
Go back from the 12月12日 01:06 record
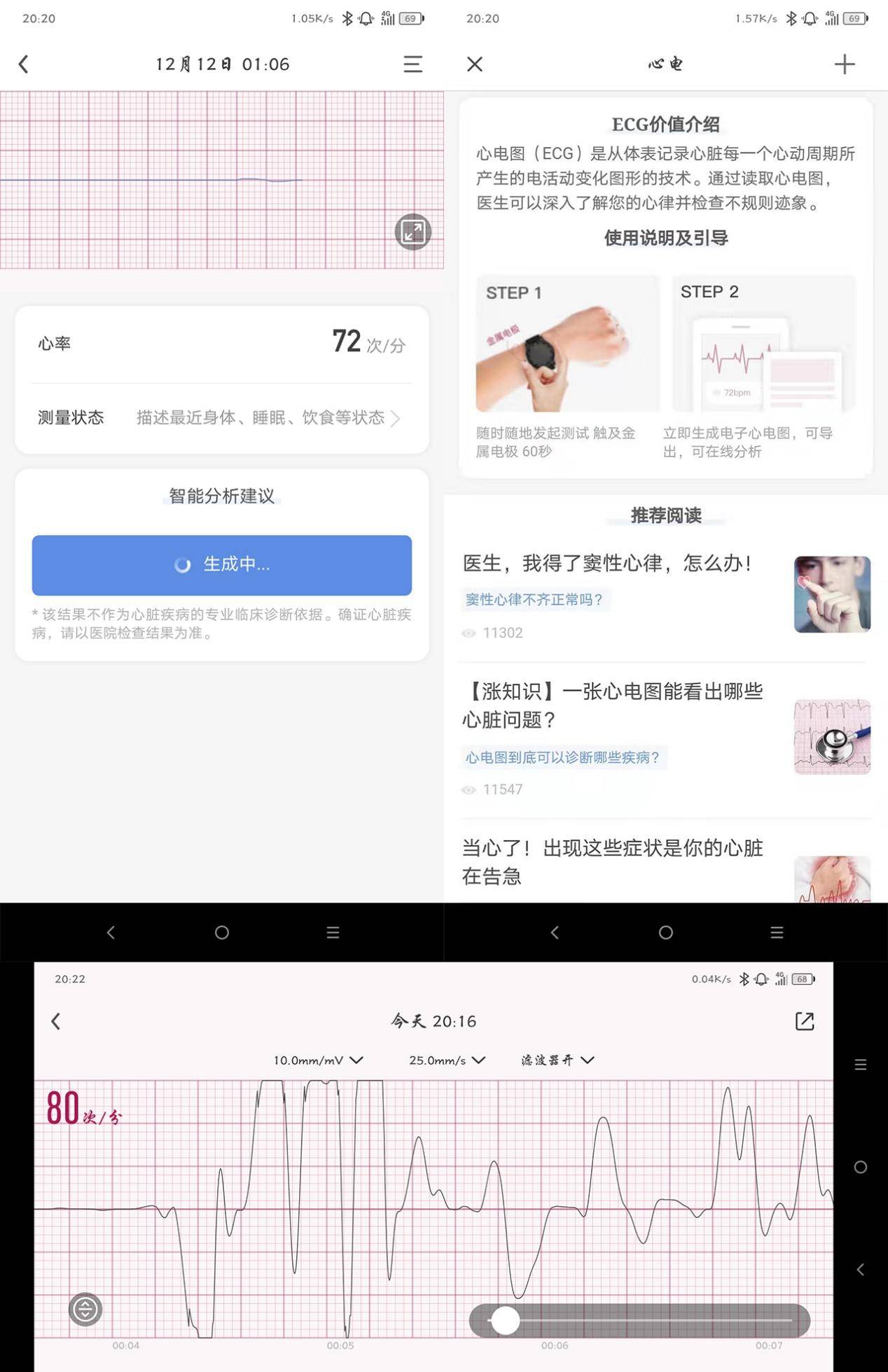(24, 64)
